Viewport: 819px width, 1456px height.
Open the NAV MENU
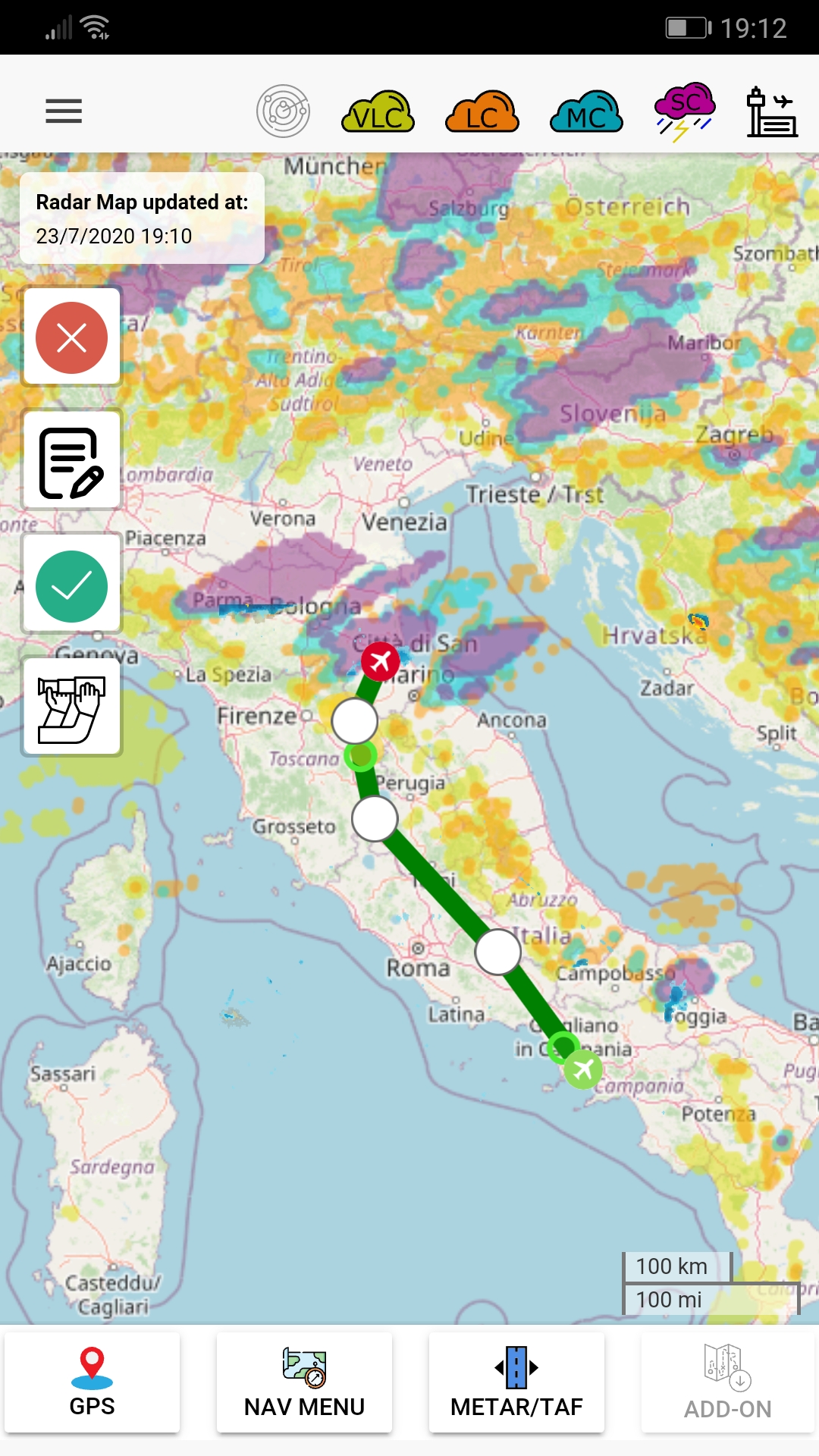(x=305, y=1382)
